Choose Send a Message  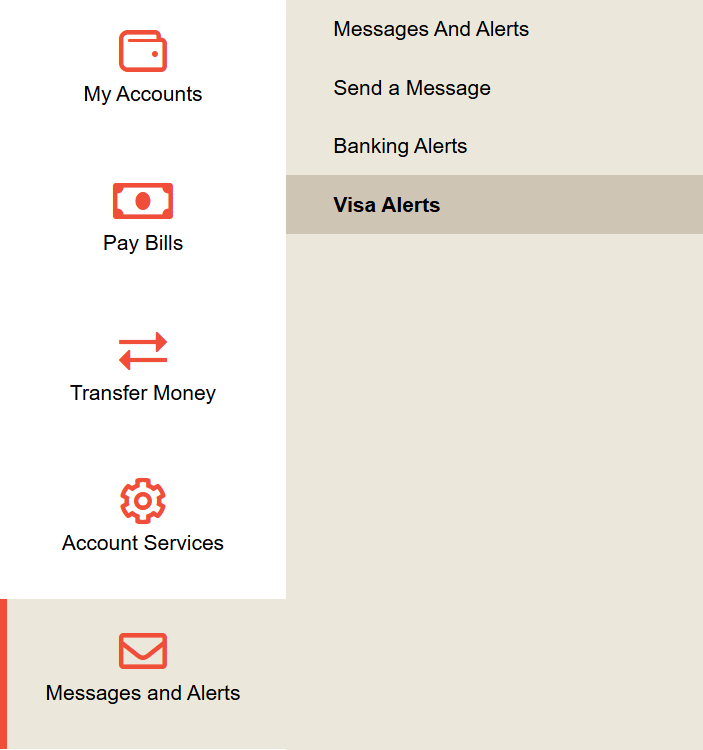(x=412, y=88)
